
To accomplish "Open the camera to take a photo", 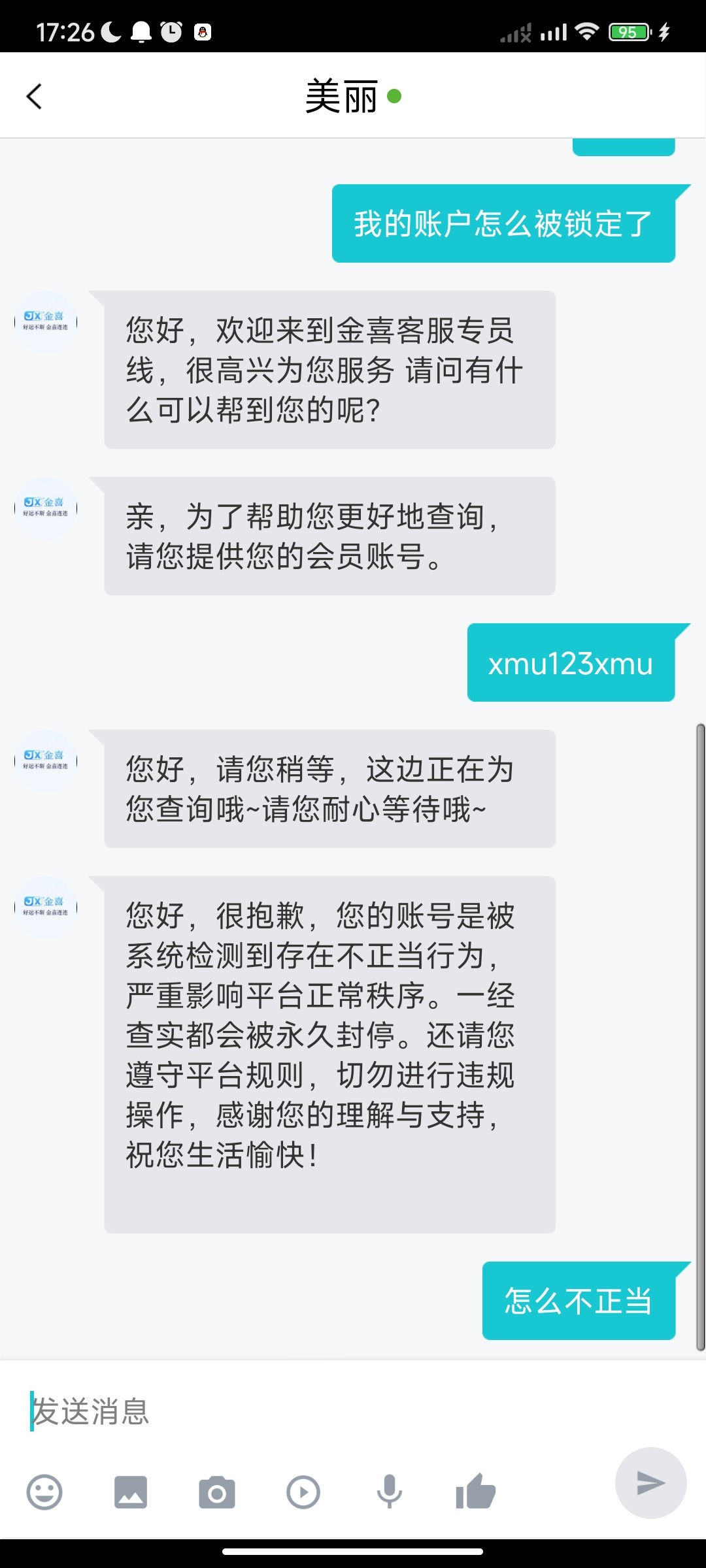I will point(216,1492).
